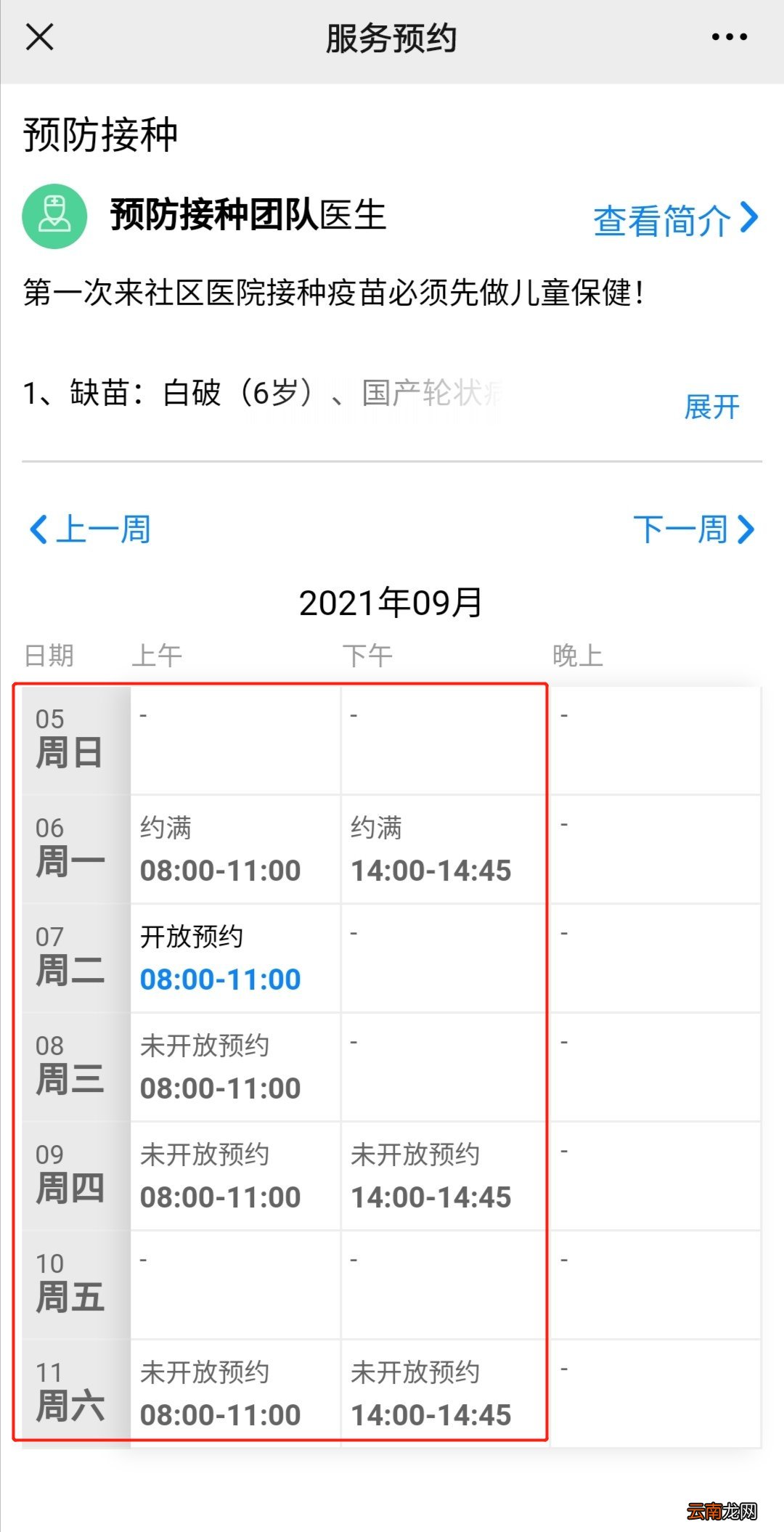Click the arrow beside 下一周
784x1532 pixels.
(x=746, y=531)
